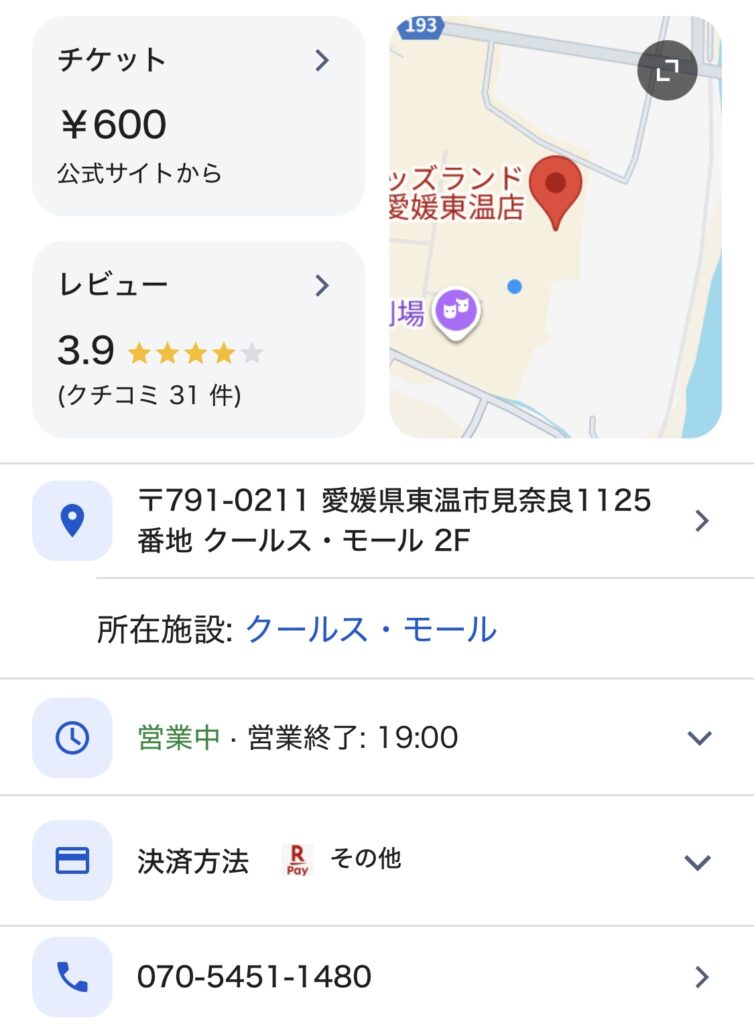Image resolution: width=754 pixels, height=1024 pixels.
Task: Open the チケット ¥600 card
Action: [x=198, y=116]
